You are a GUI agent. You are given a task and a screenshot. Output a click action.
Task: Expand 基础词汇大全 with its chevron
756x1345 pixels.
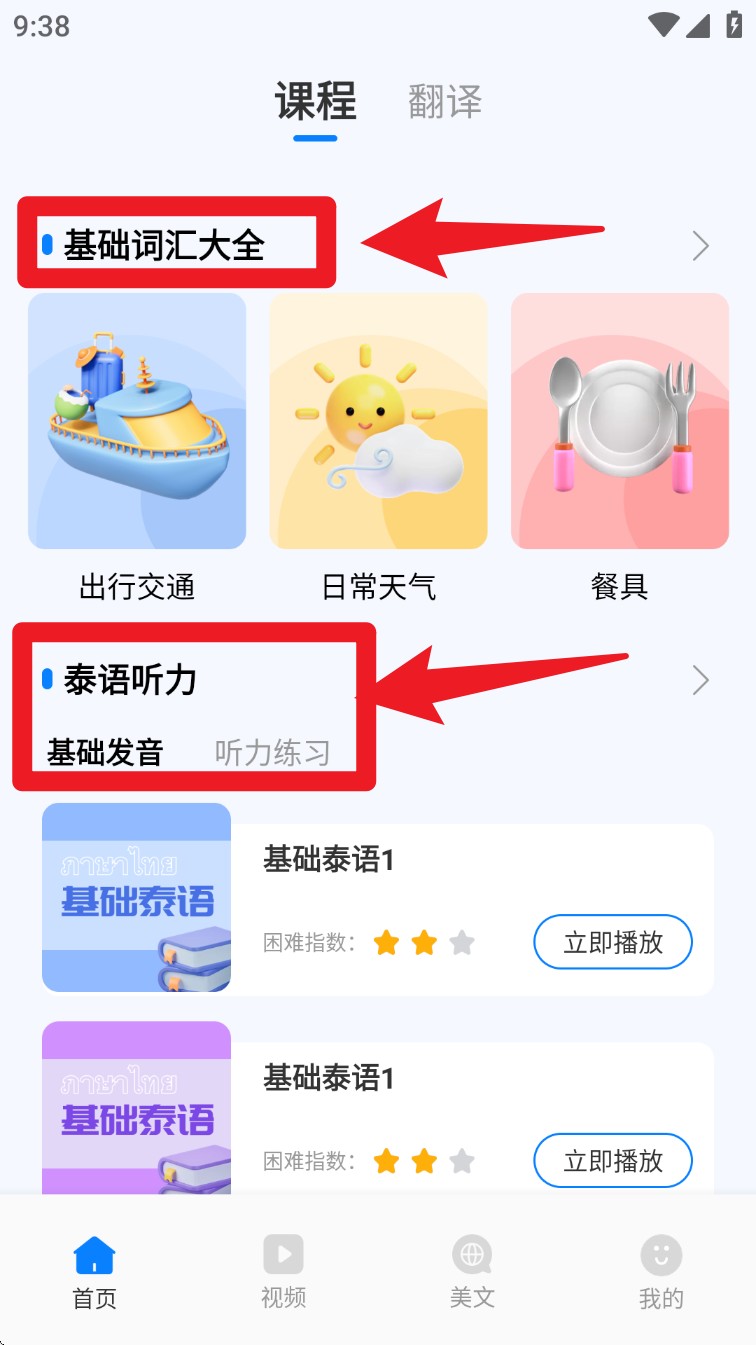pos(700,246)
